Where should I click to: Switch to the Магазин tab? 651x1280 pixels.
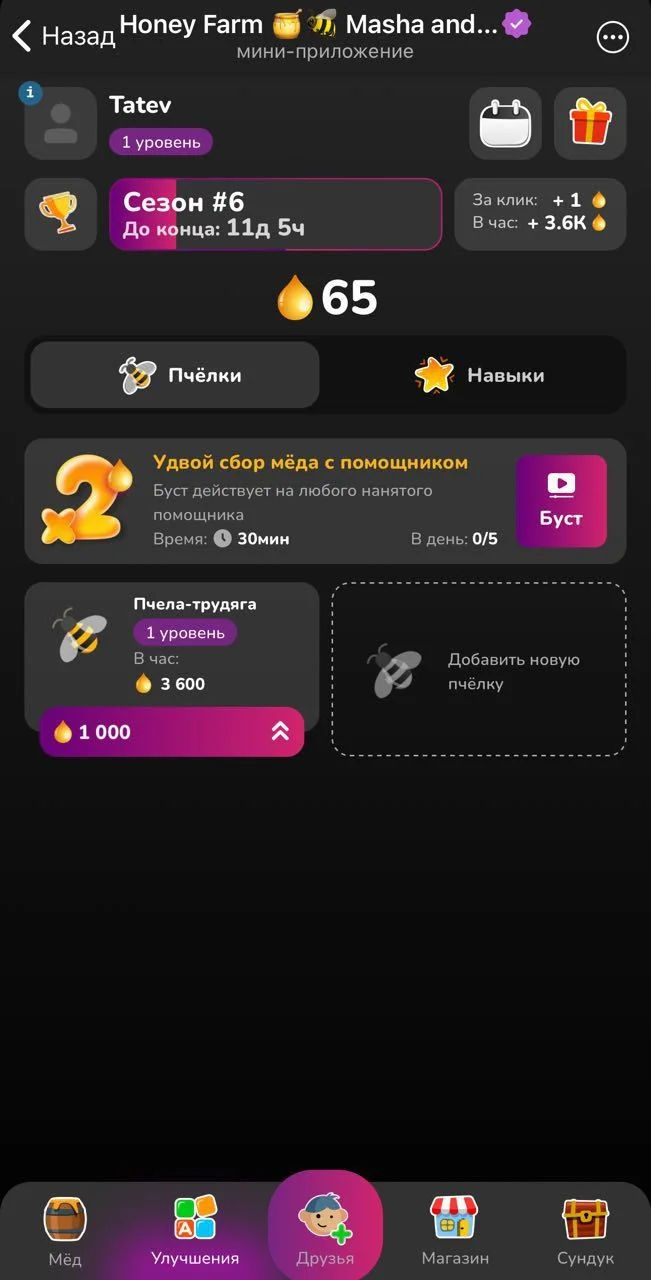(455, 1232)
